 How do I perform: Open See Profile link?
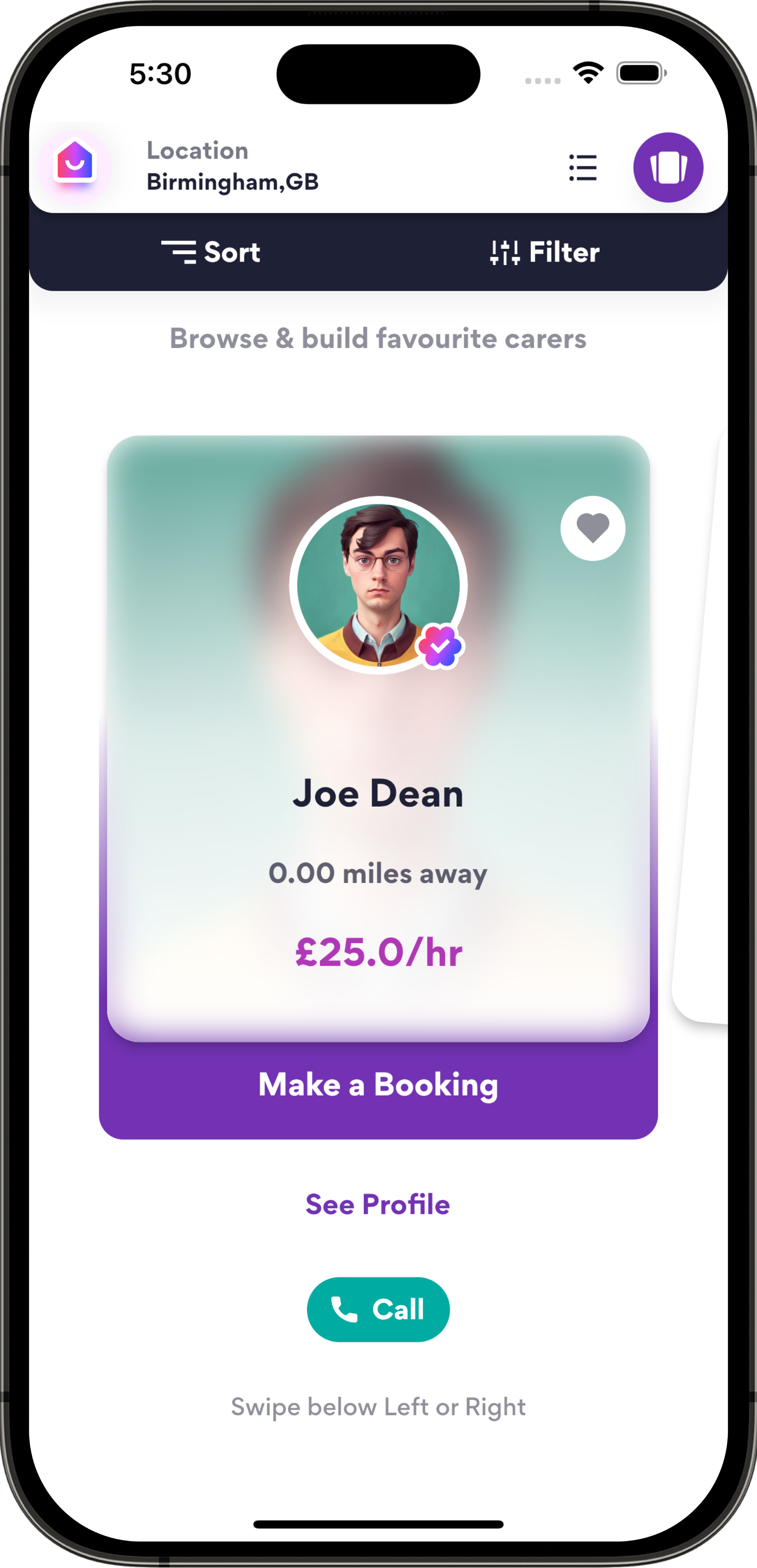pos(378,1204)
